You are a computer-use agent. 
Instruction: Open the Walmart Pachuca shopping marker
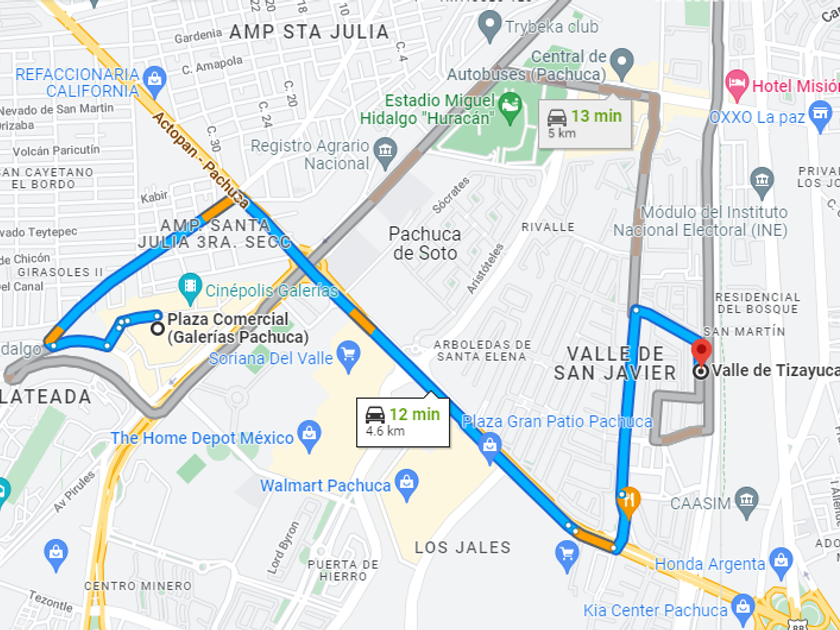point(407,484)
